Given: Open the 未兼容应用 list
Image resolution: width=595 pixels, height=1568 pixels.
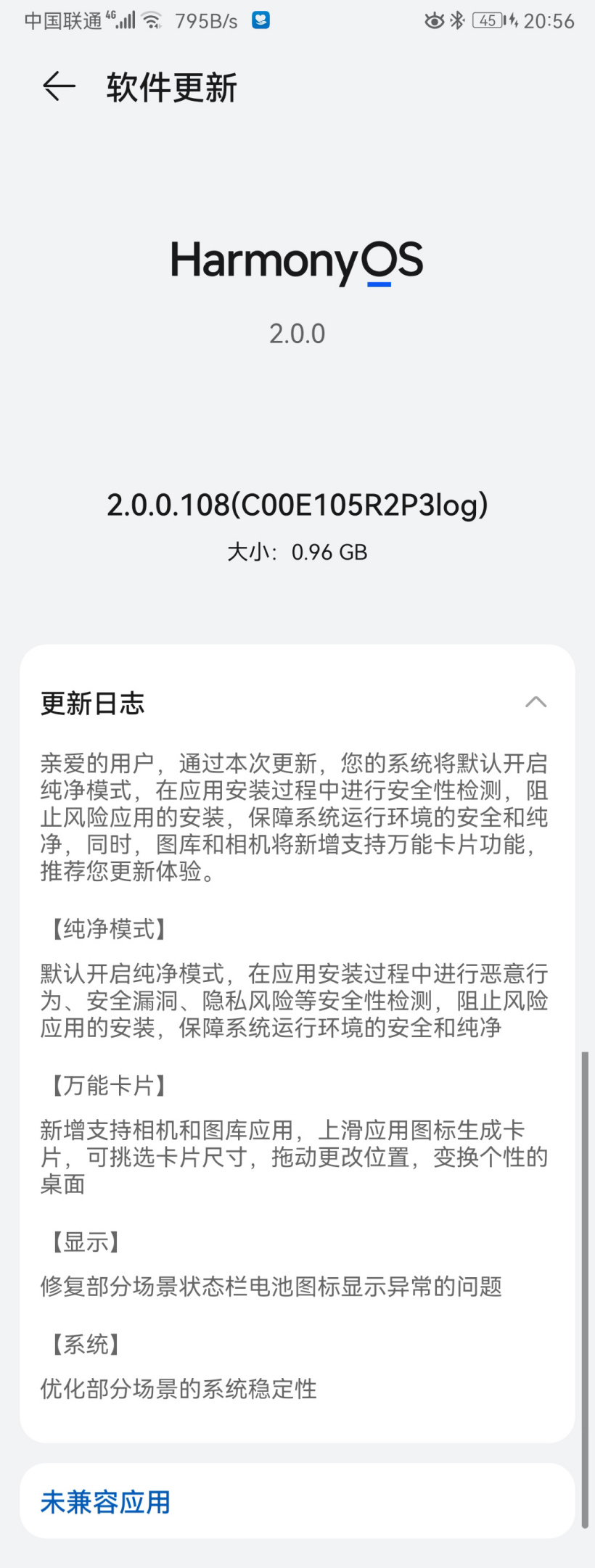Looking at the screenshot, I should (106, 1501).
